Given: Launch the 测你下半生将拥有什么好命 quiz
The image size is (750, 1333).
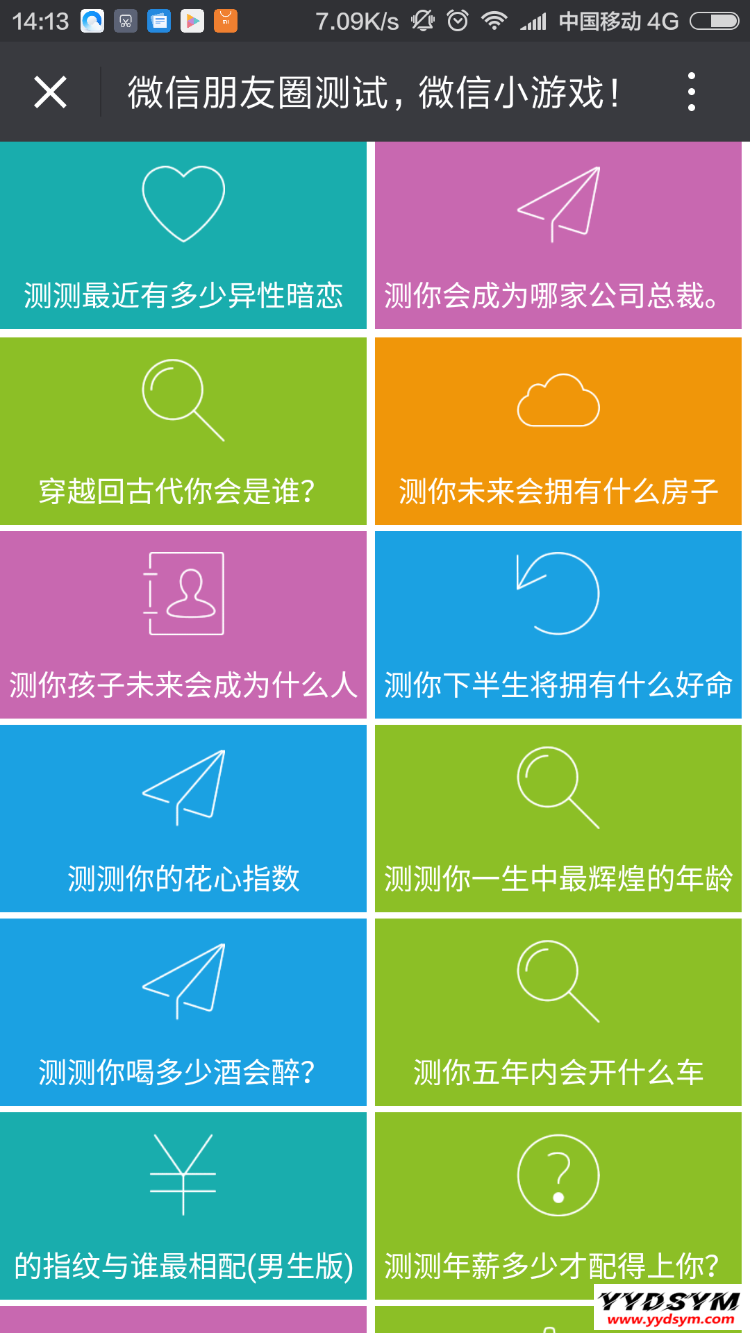Looking at the screenshot, I should coord(558,625).
